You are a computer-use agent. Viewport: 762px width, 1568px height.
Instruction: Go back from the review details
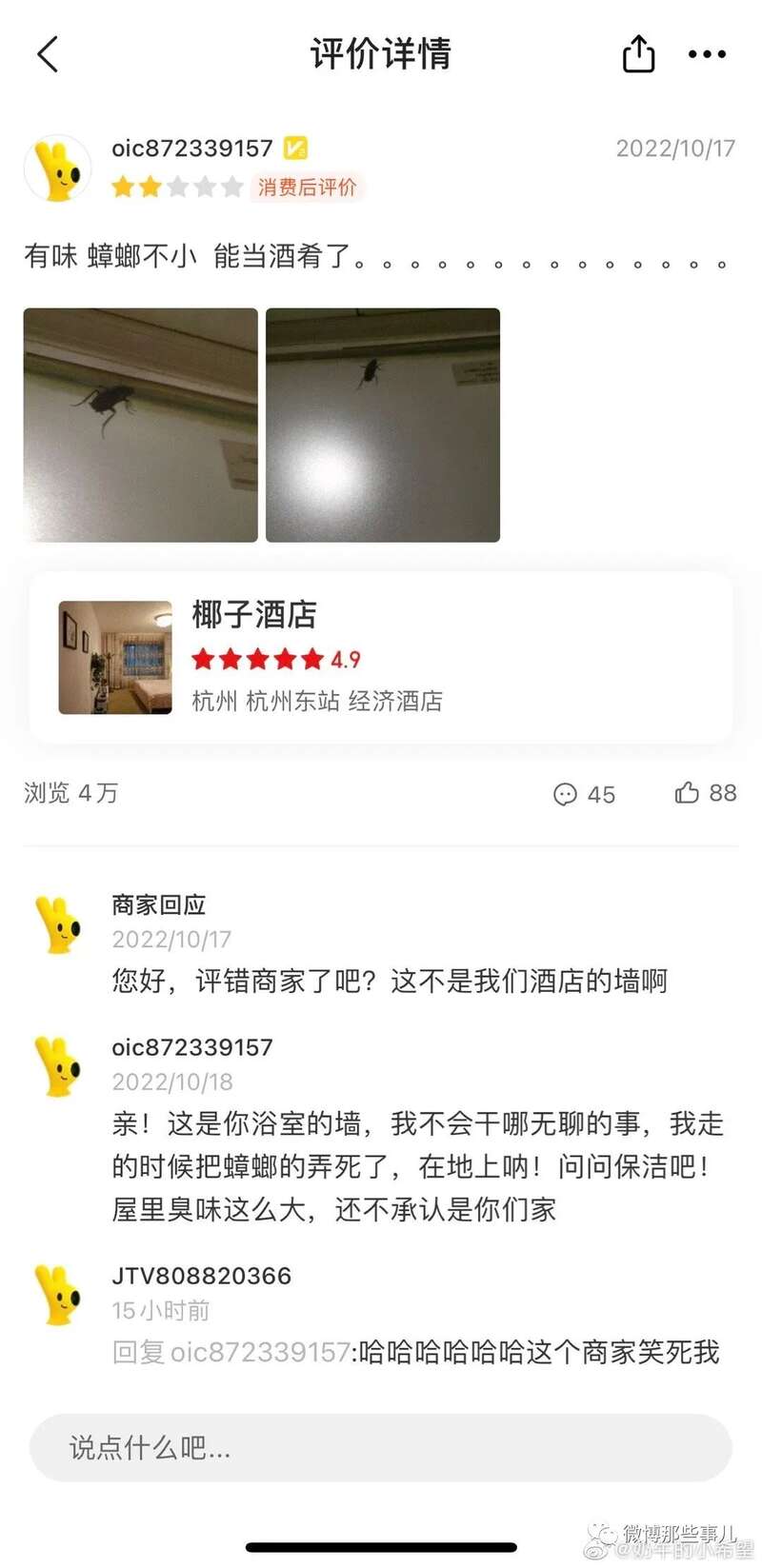coord(48,54)
